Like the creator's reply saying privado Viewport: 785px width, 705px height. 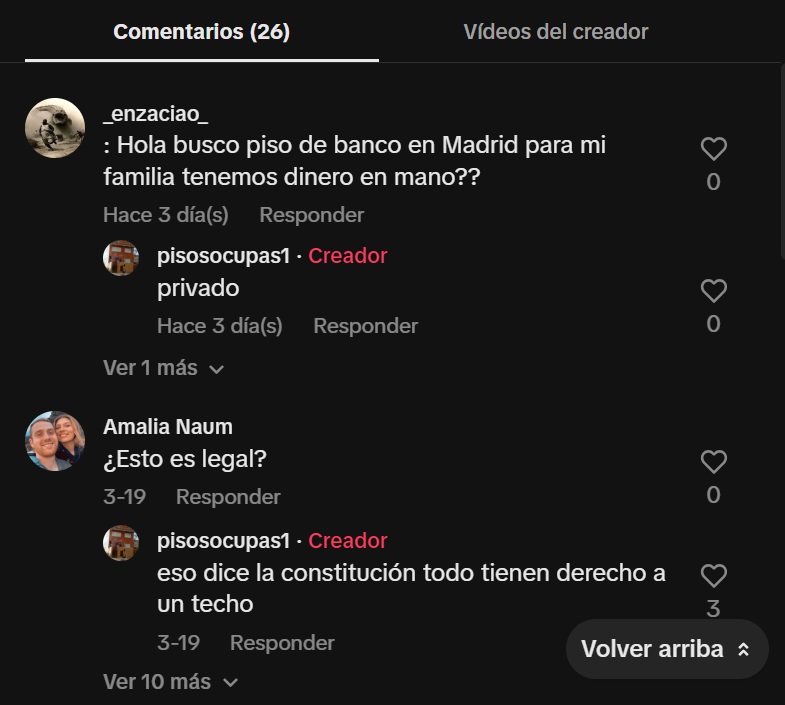(x=713, y=292)
